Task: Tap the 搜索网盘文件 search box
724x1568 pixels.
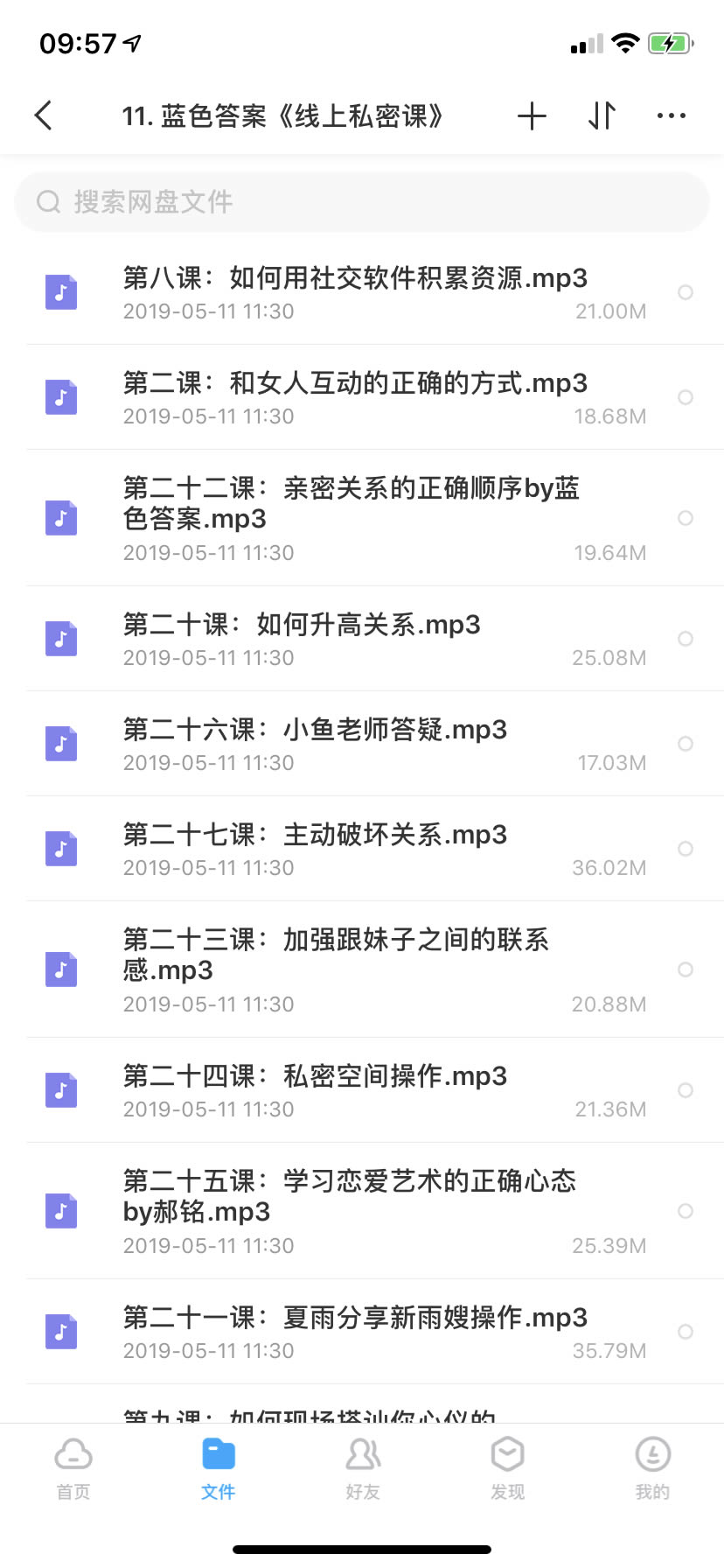Action: pyautogui.click(x=362, y=202)
